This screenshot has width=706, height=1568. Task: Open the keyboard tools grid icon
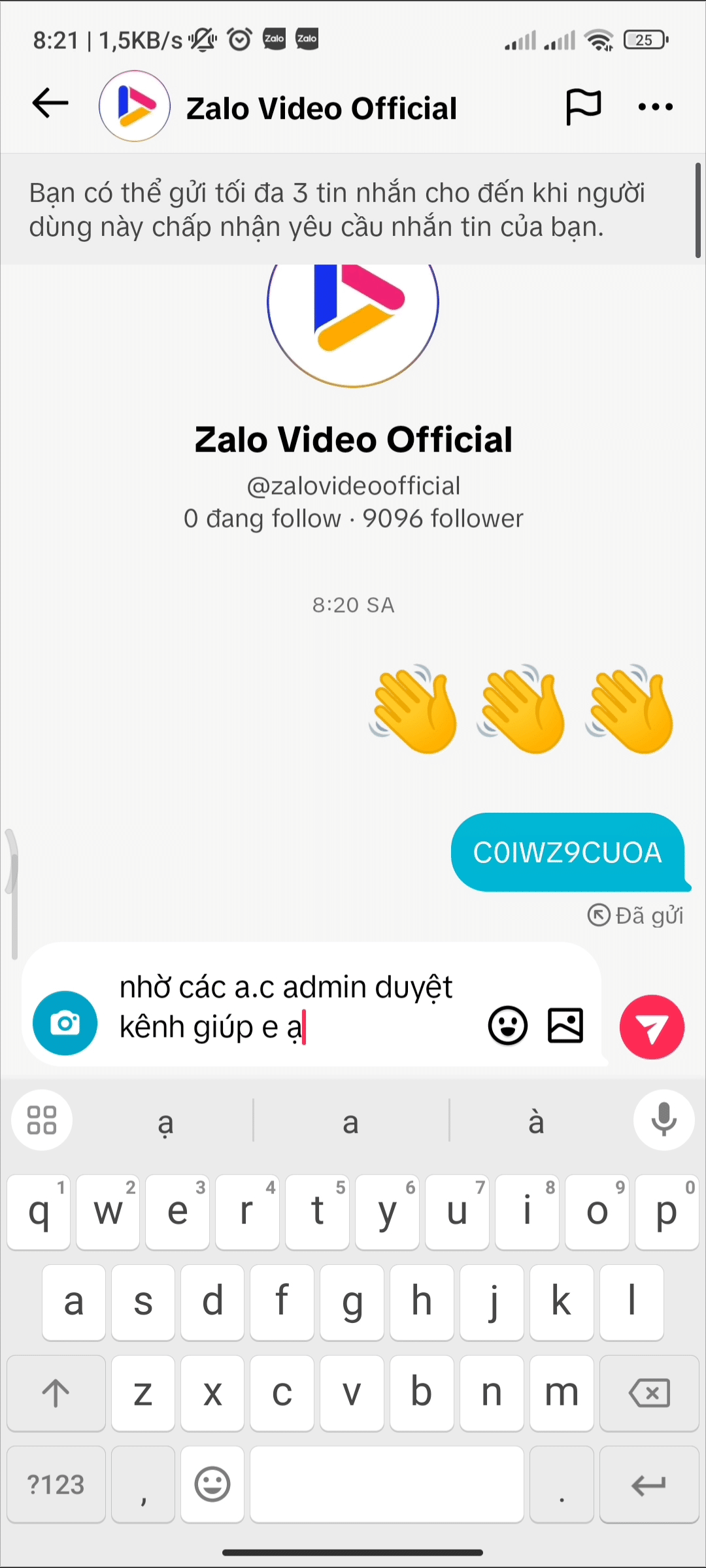coord(42,1120)
